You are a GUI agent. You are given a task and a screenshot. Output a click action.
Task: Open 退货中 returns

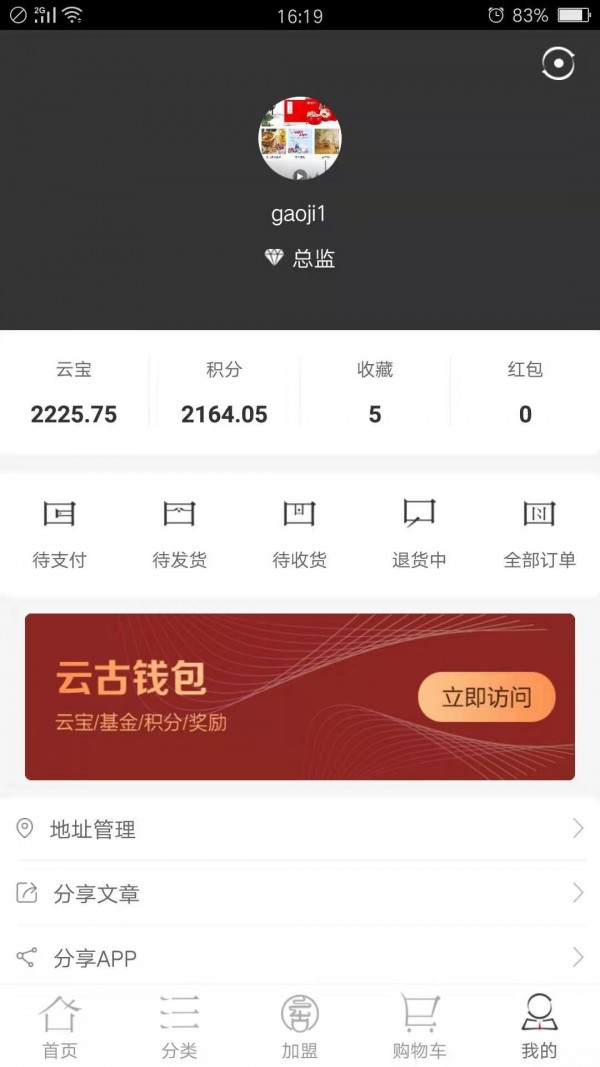tap(419, 533)
